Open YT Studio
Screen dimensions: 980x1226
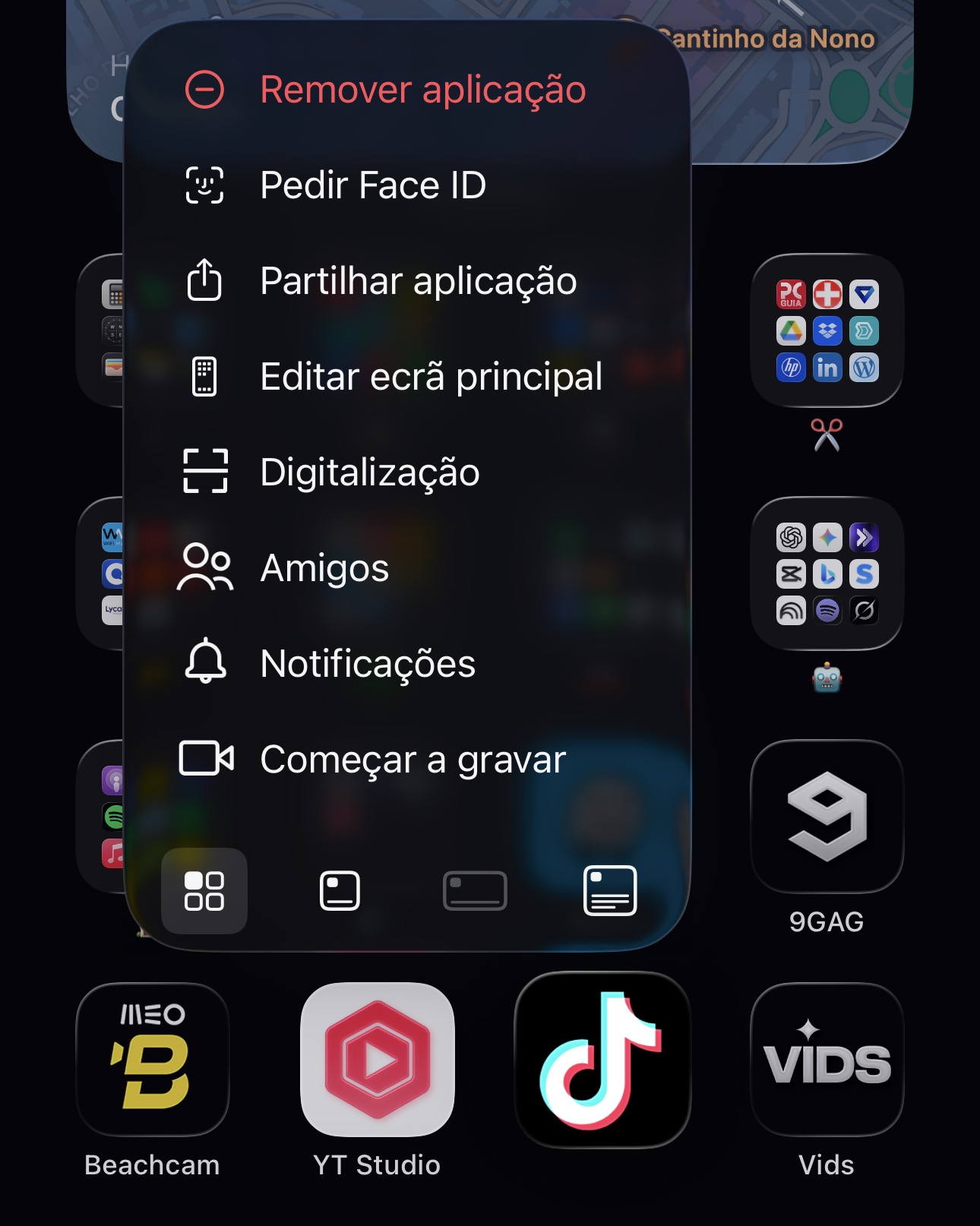click(x=378, y=1060)
